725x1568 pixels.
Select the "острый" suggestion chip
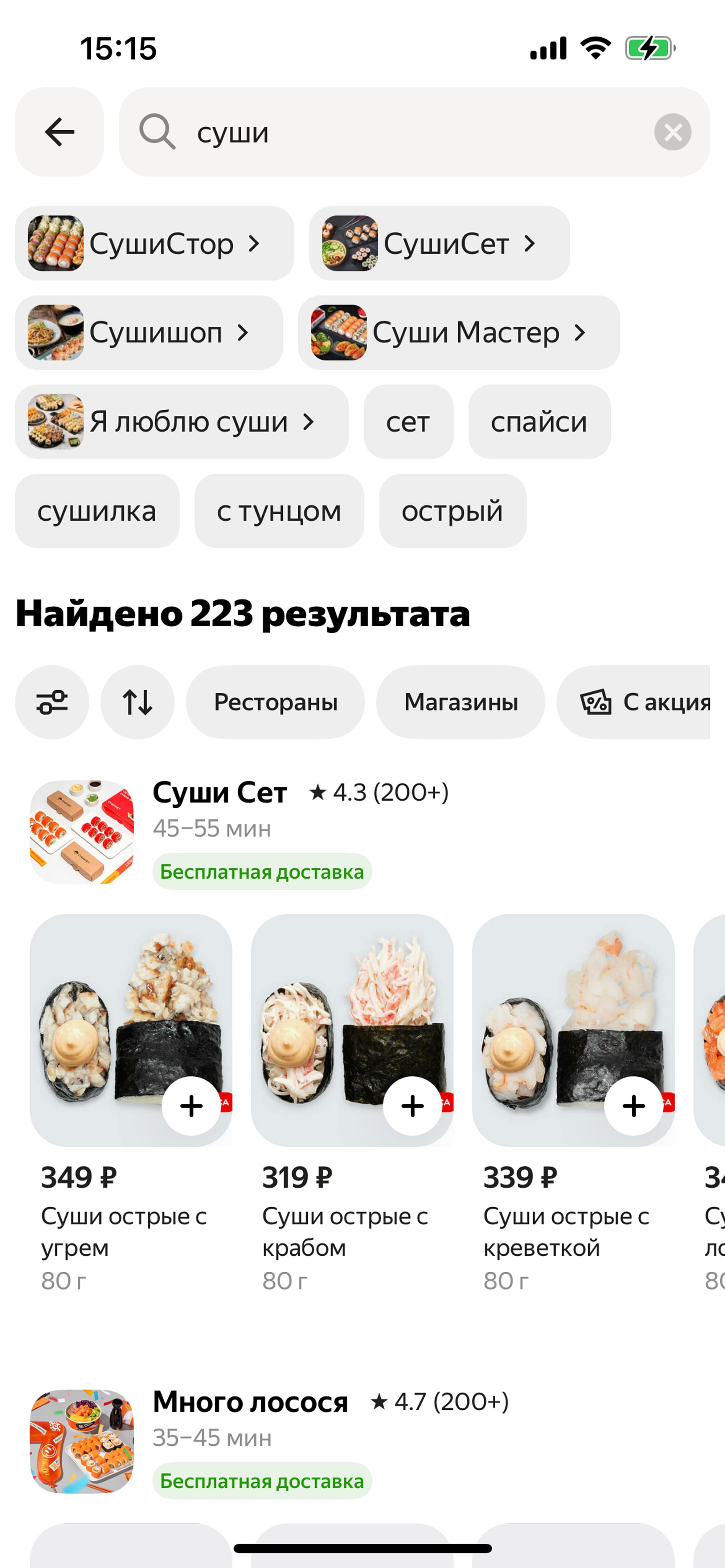tap(453, 511)
